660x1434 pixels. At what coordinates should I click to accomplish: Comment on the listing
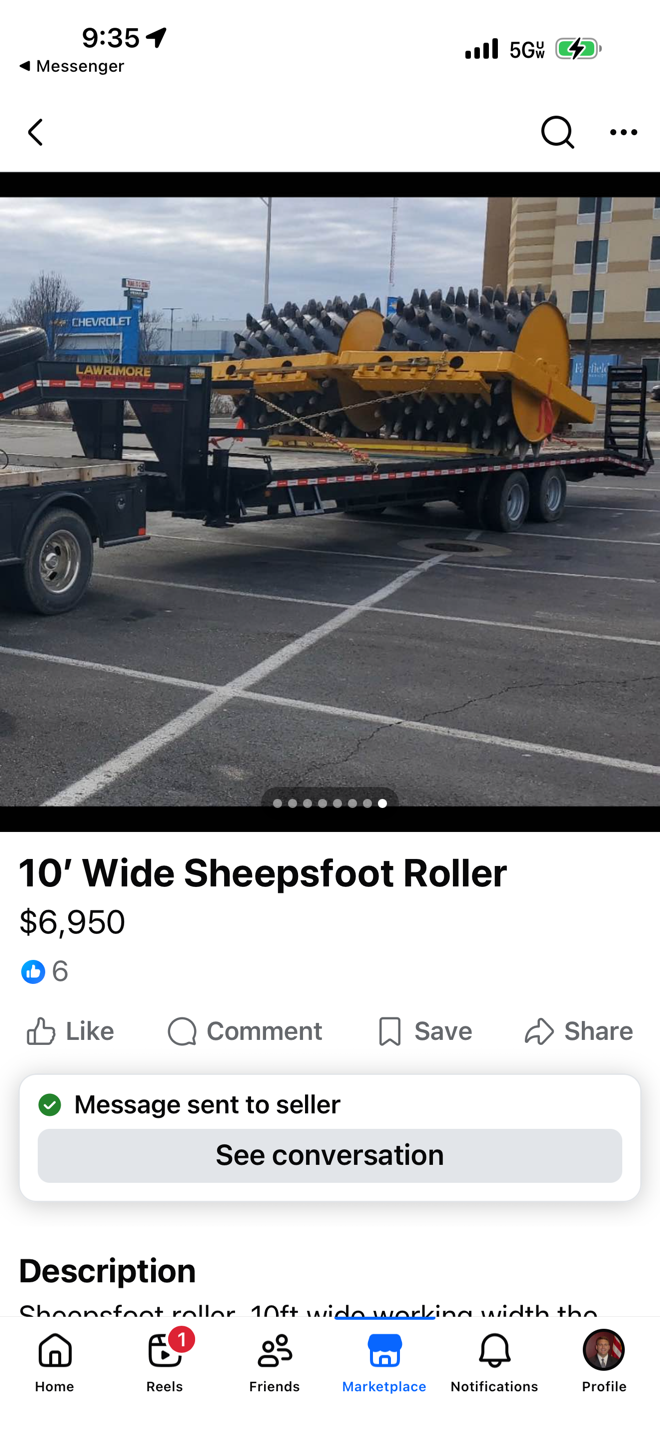click(x=244, y=1031)
